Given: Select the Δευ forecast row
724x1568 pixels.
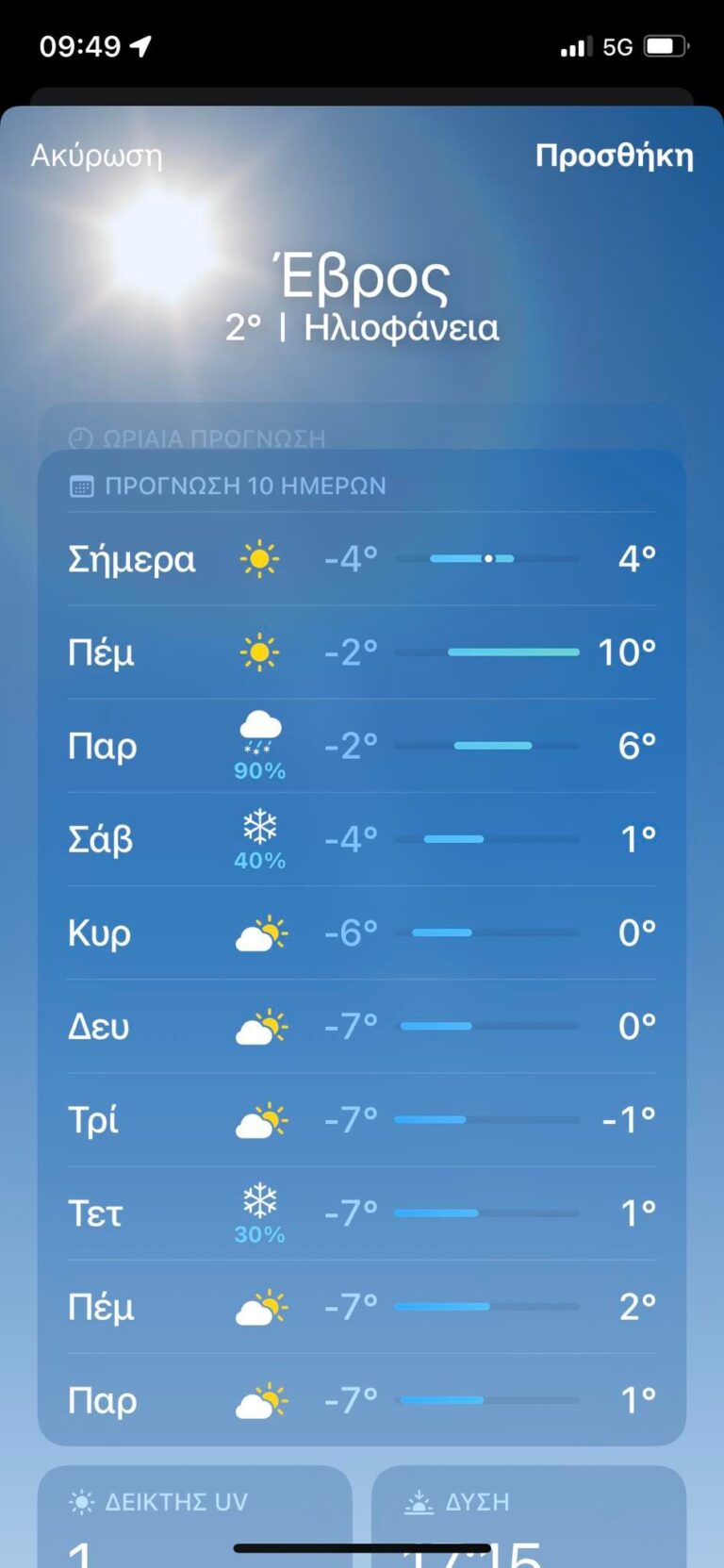Looking at the screenshot, I should pyautogui.click(x=362, y=1026).
